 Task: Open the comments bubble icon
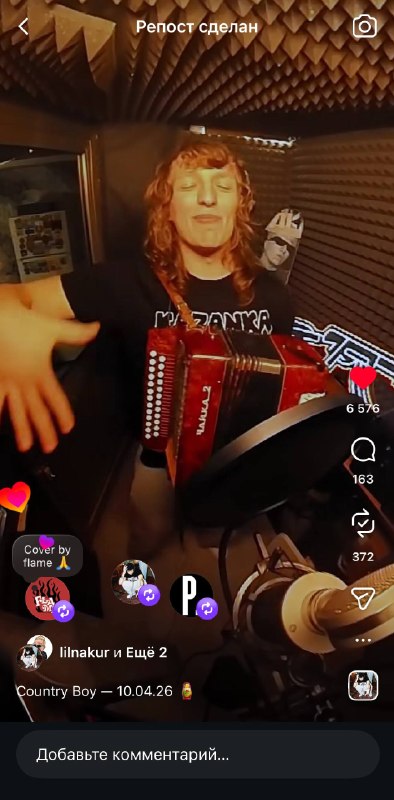363,451
